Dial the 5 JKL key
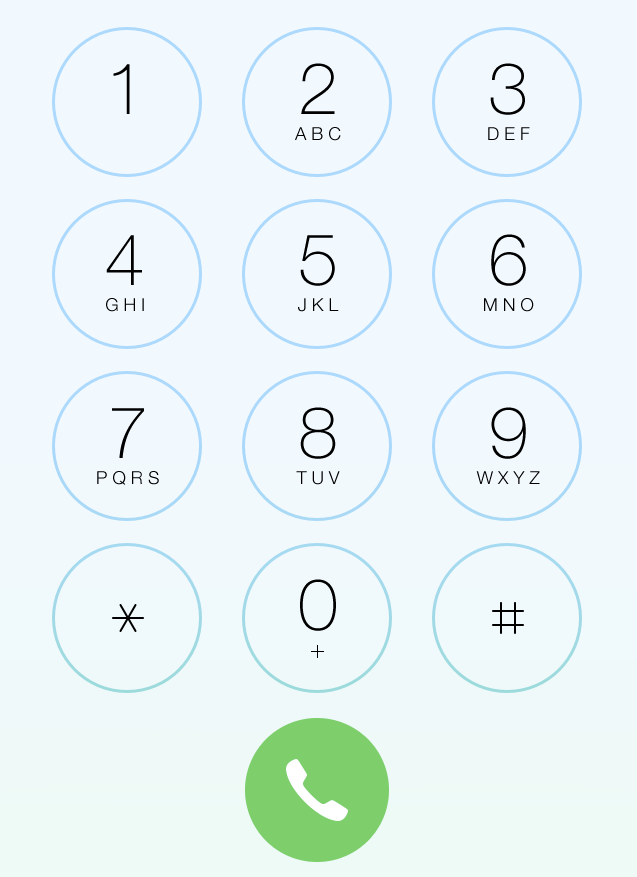The height and width of the screenshot is (877, 637). [x=317, y=274]
